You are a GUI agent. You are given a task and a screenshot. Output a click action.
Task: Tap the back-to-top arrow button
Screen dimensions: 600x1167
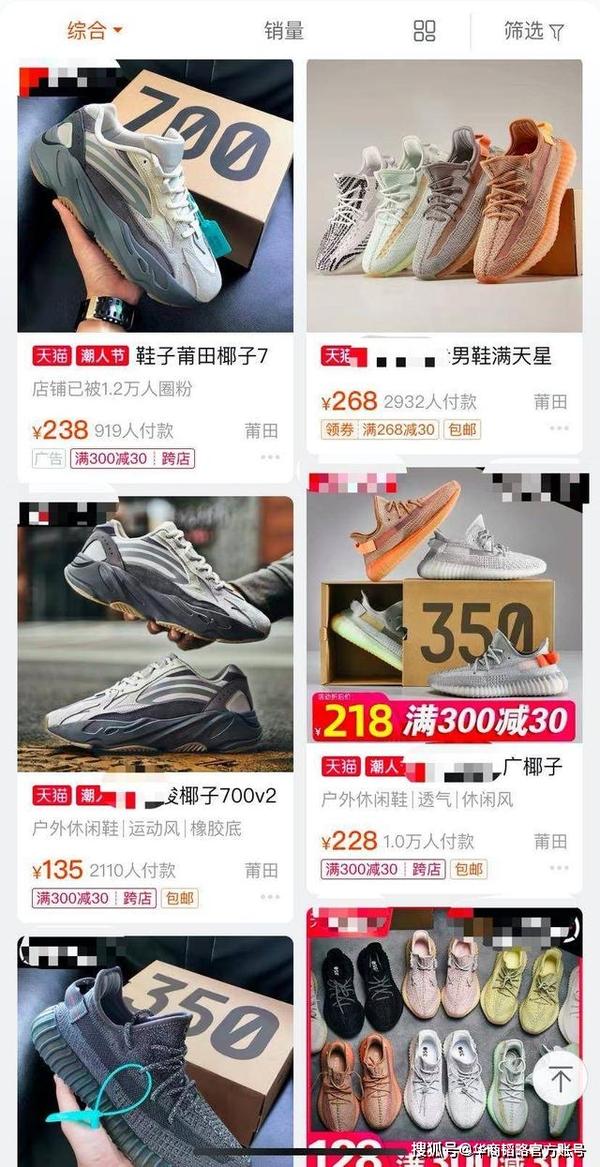click(559, 1079)
